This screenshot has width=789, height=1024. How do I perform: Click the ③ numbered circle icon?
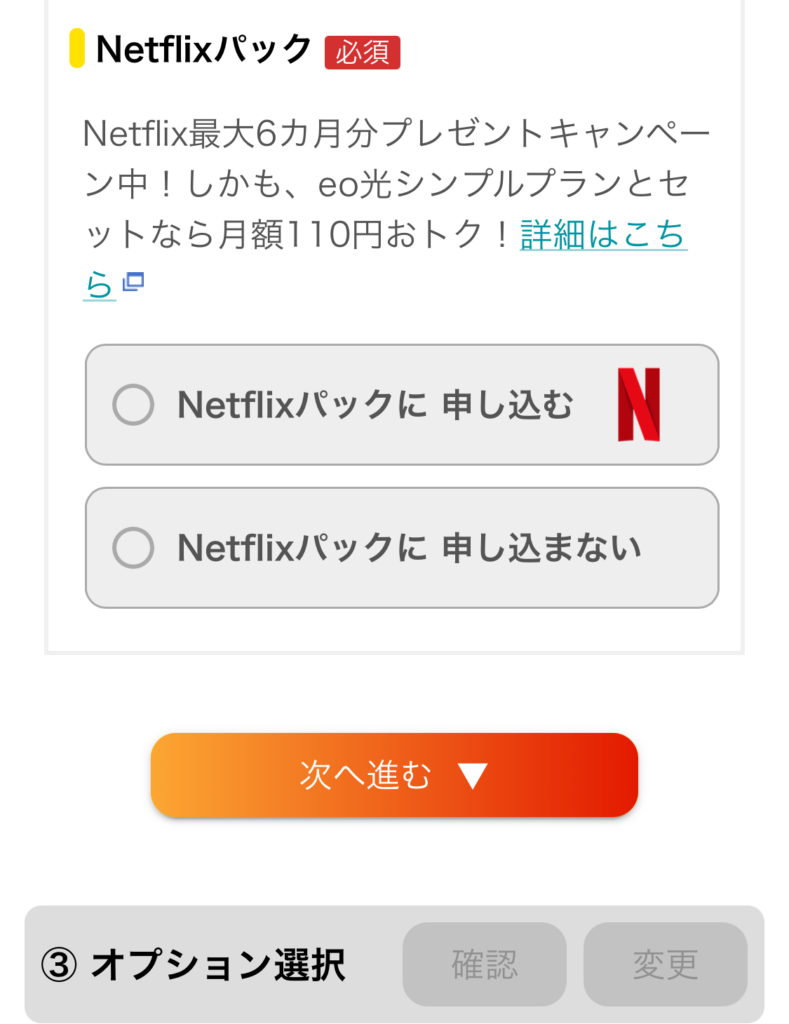click(x=60, y=962)
